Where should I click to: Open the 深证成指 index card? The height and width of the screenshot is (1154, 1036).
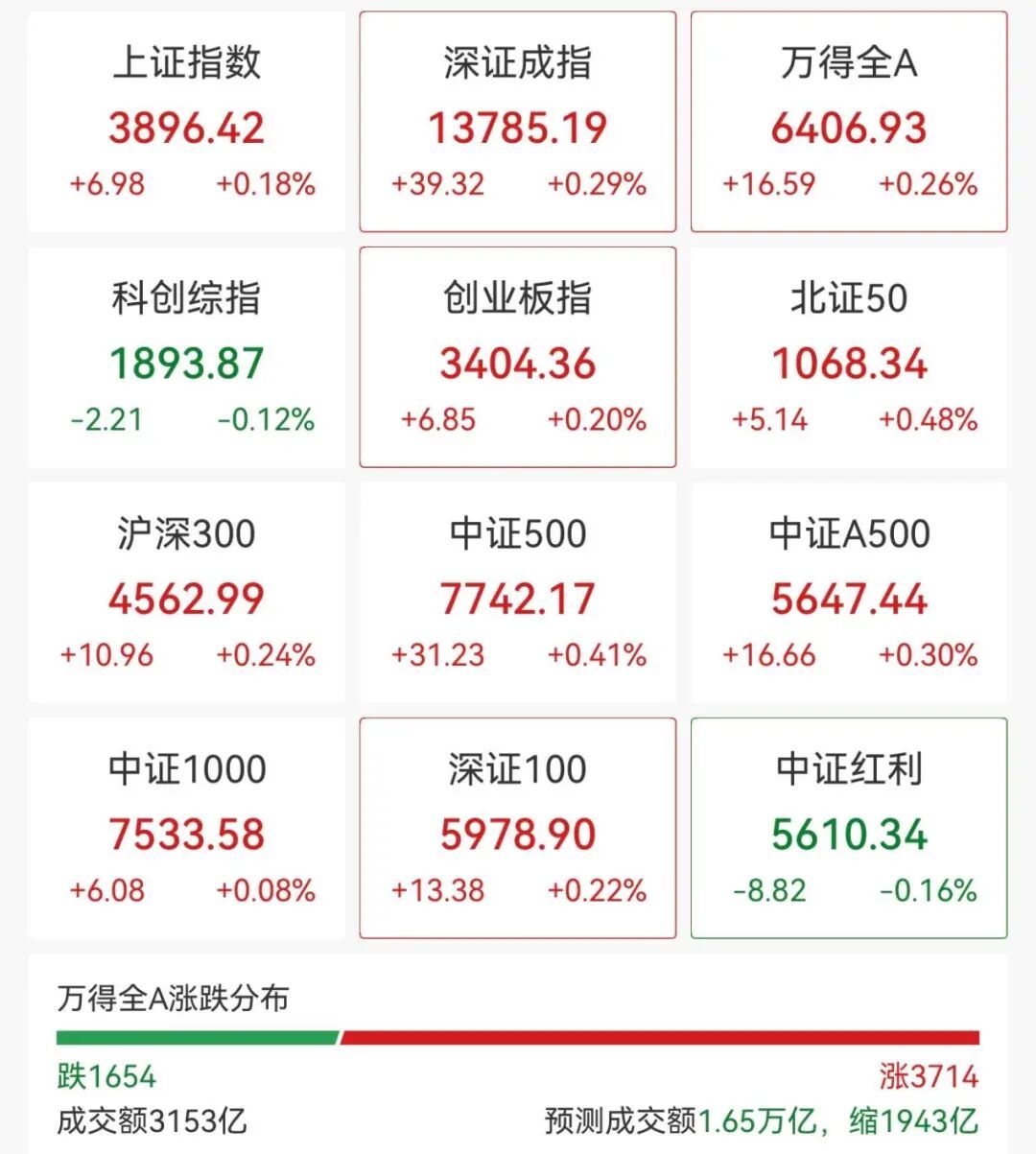(x=518, y=122)
